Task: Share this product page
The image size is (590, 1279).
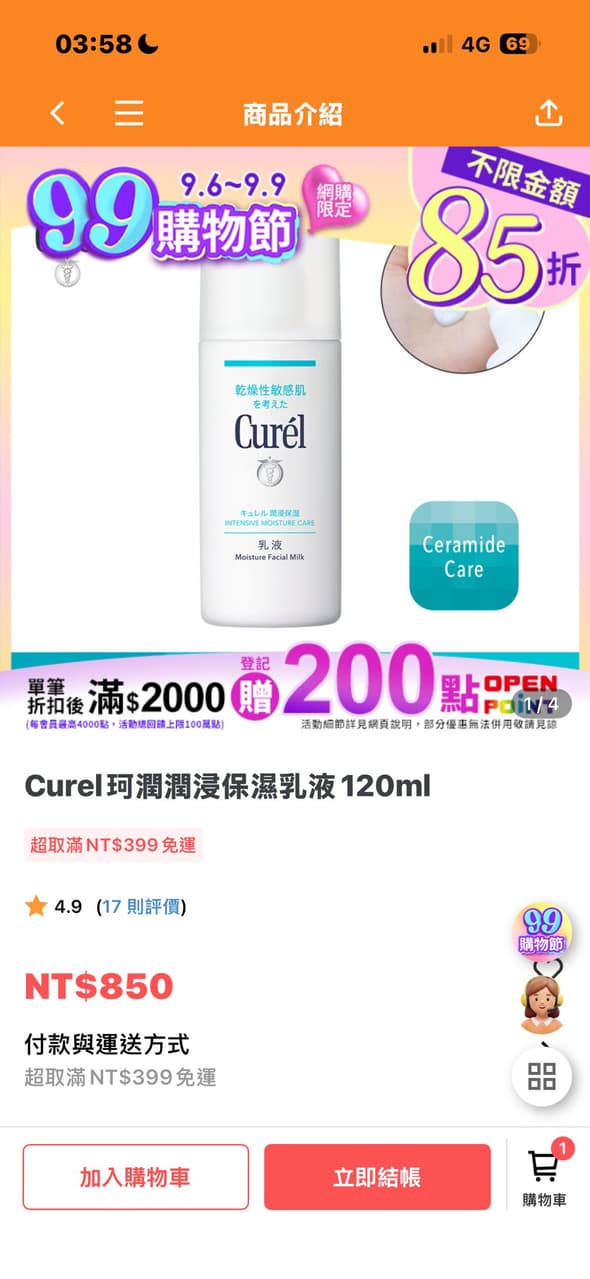Action: pyautogui.click(x=548, y=113)
